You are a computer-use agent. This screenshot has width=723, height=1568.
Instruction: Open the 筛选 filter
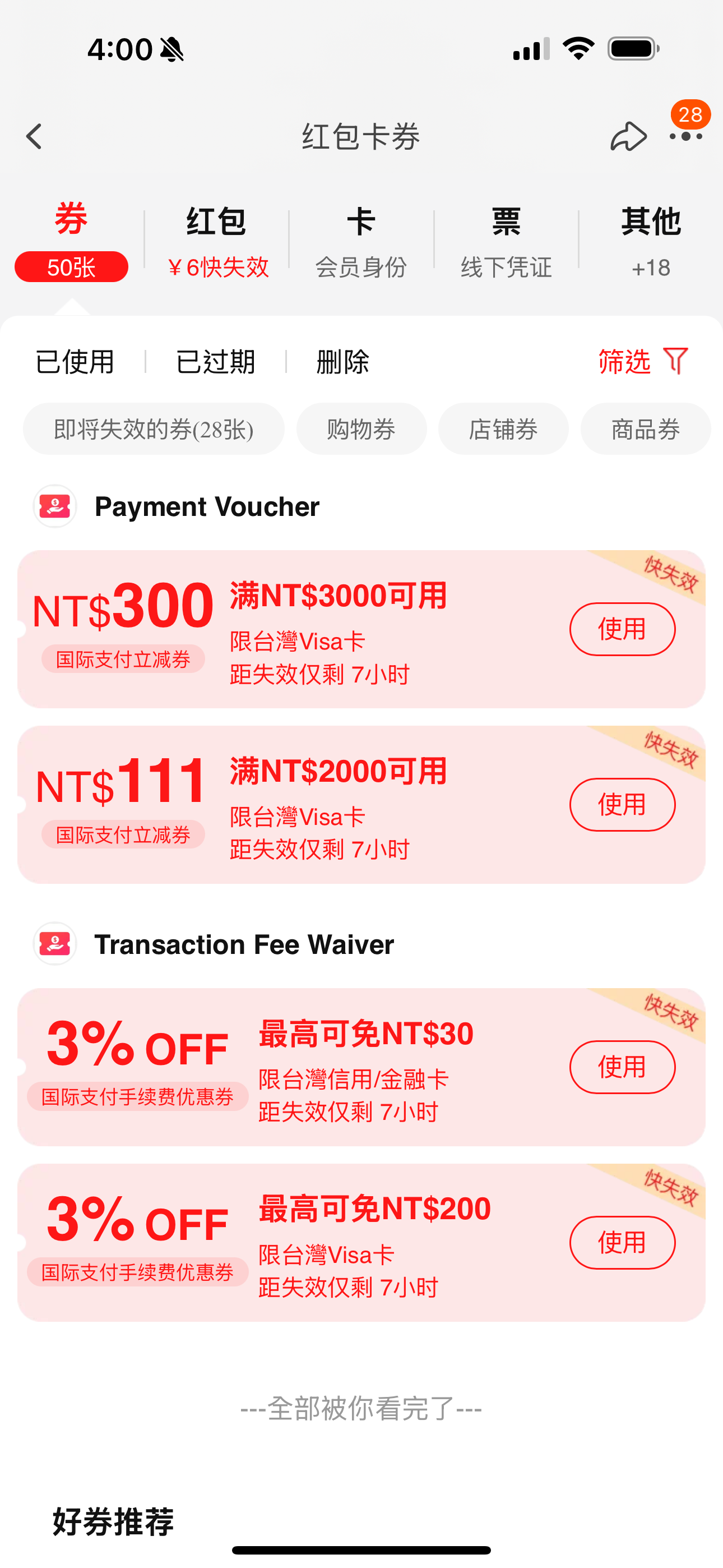pos(643,361)
